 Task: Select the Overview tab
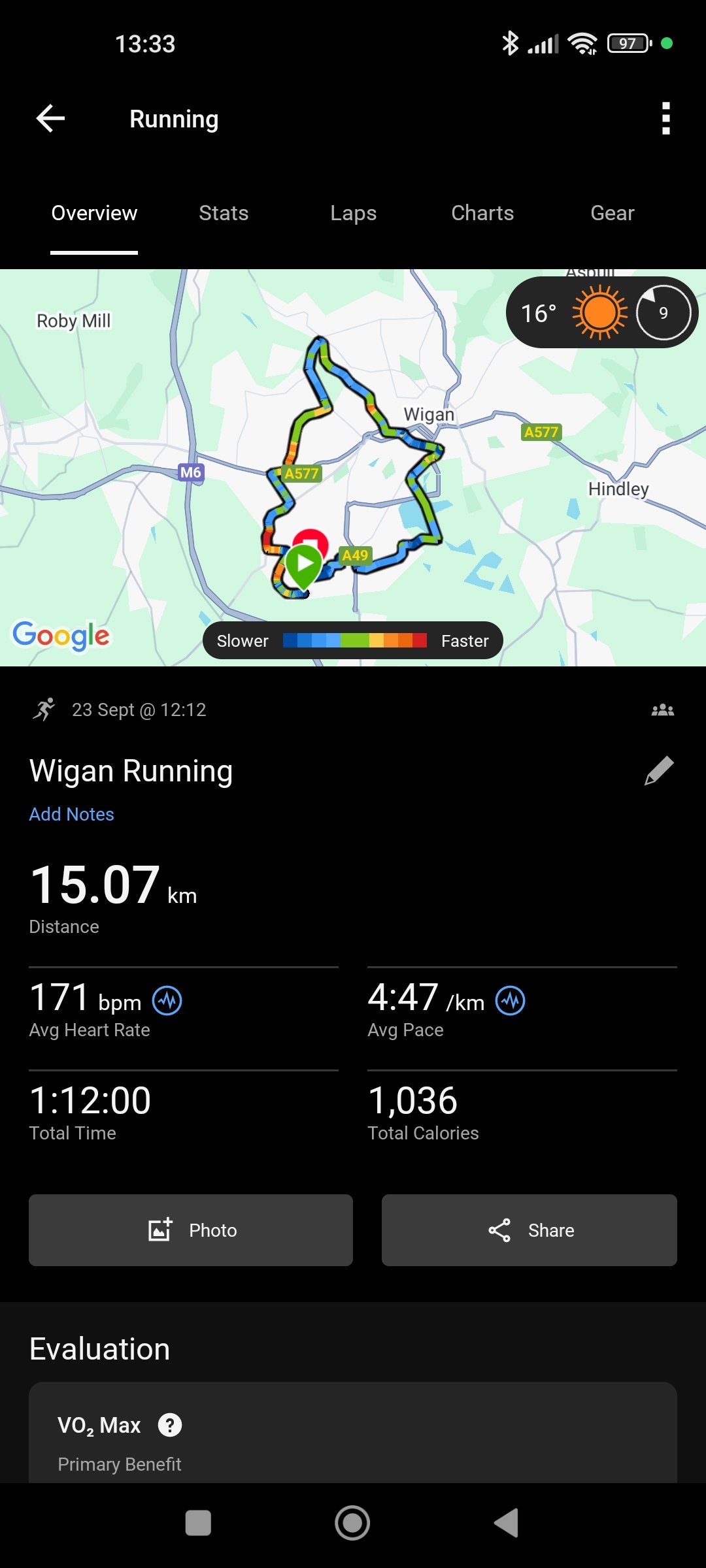pyautogui.click(x=94, y=213)
